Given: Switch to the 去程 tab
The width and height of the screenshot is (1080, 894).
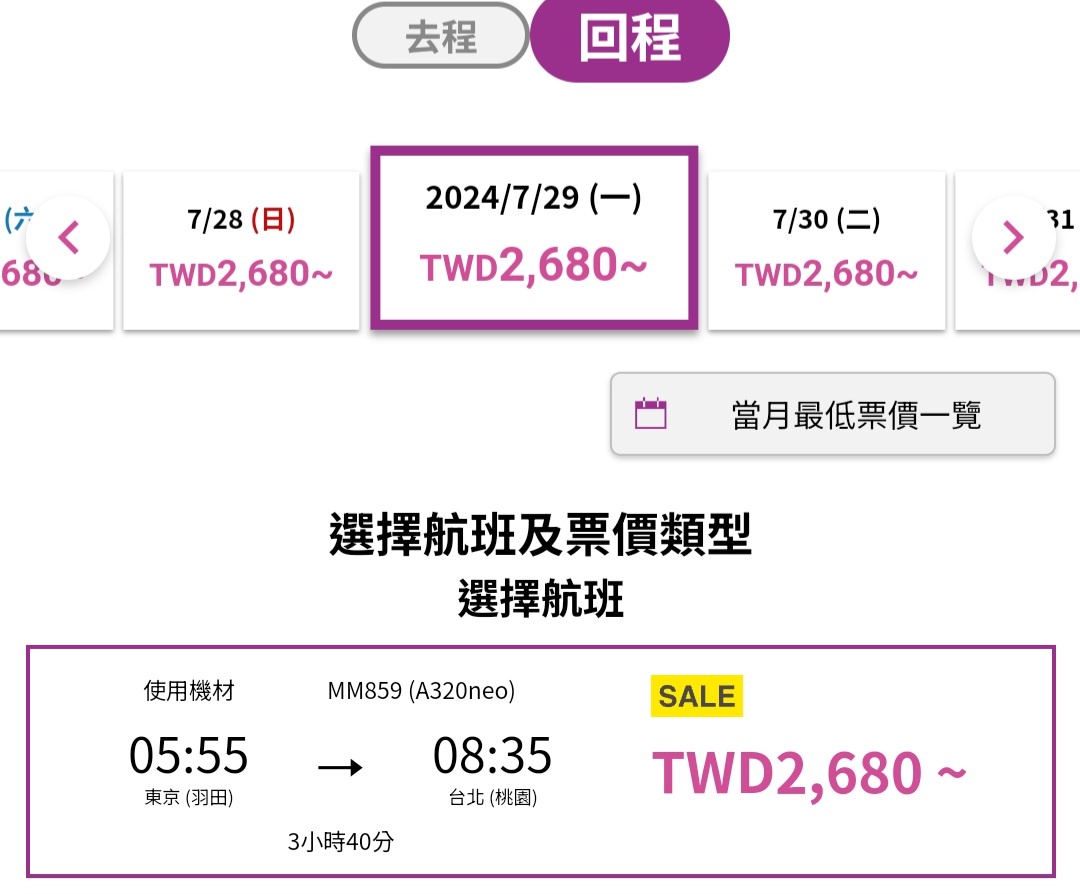Looking at the screenshot, I should point(440,37).
